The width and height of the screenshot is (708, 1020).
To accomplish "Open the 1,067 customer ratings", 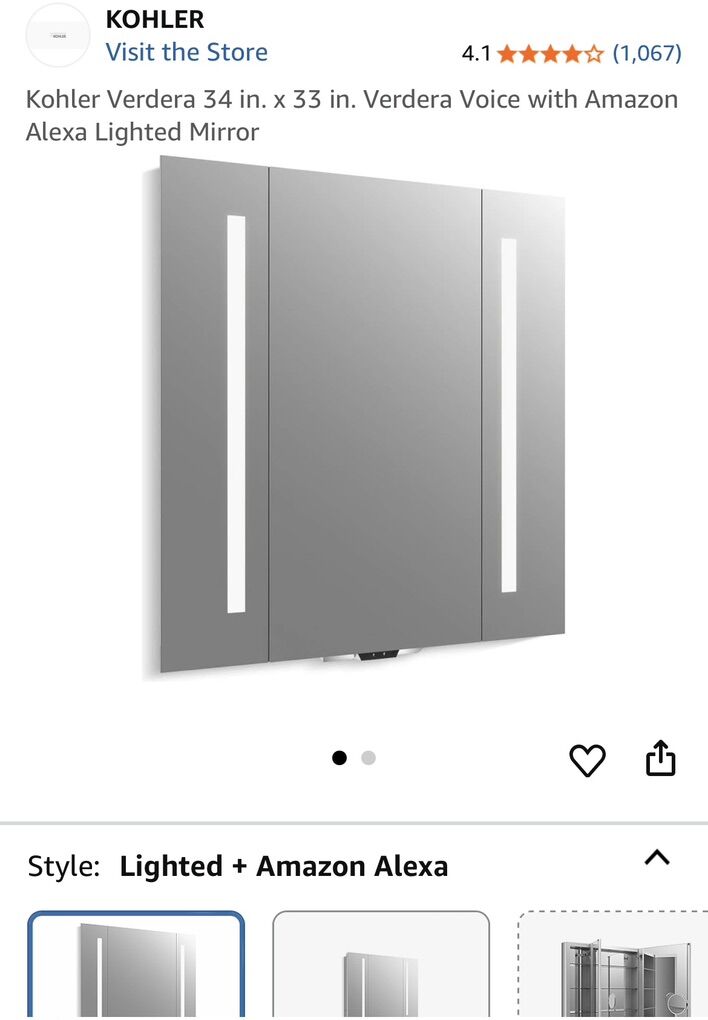I will pyautogui.click(x=646, y=53).
